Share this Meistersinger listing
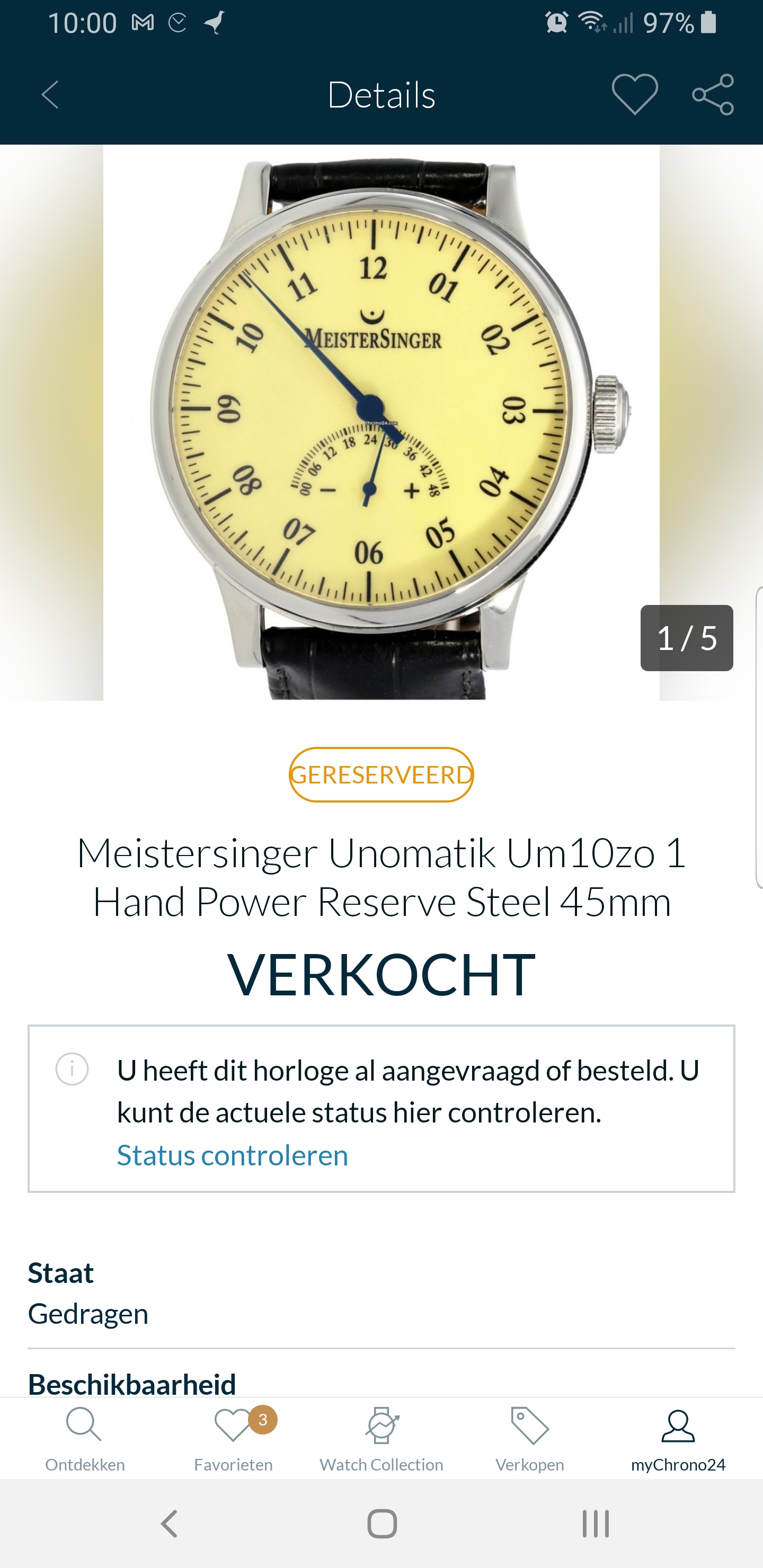The height and width of the screenshot is (1568, 763). click(713, 95)
